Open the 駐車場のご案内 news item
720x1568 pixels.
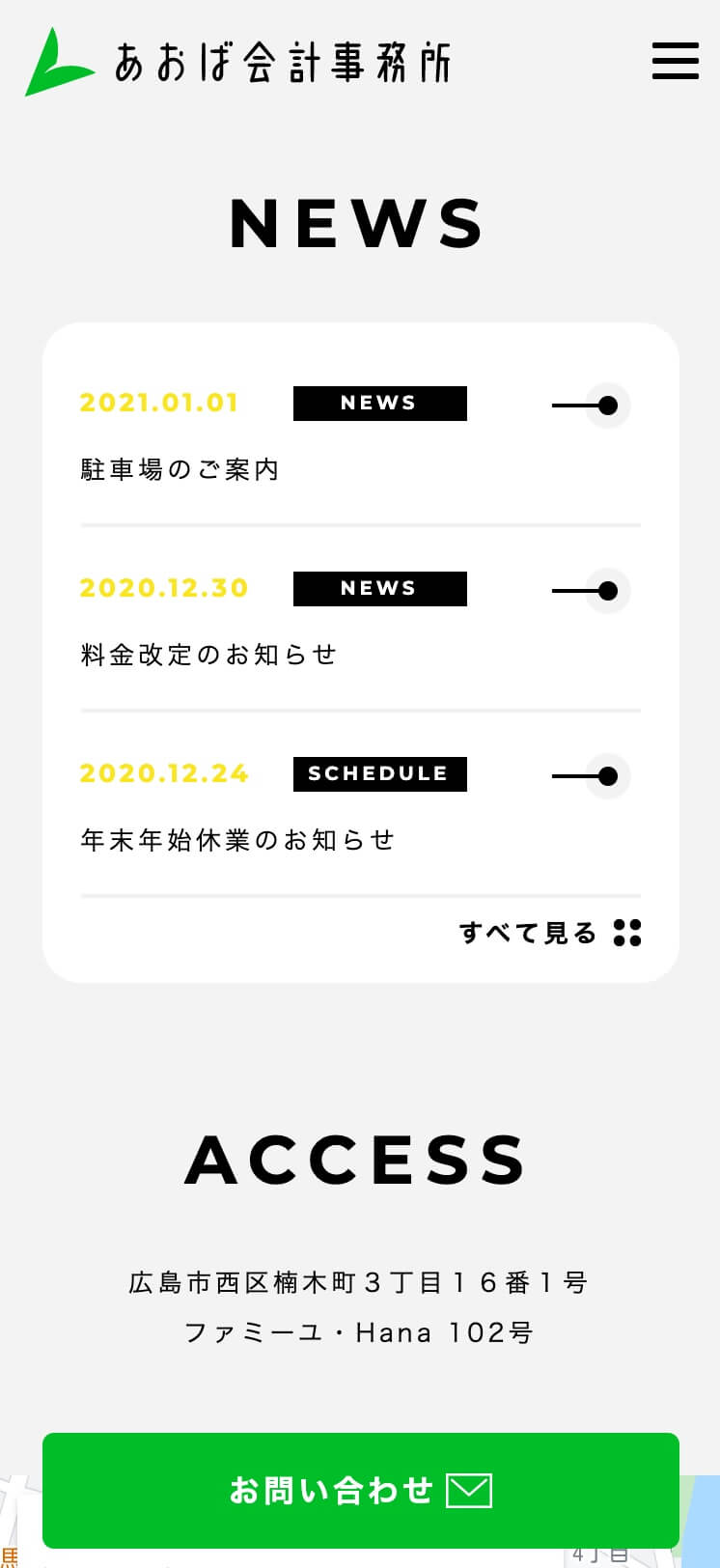click(x=180, y=469)
